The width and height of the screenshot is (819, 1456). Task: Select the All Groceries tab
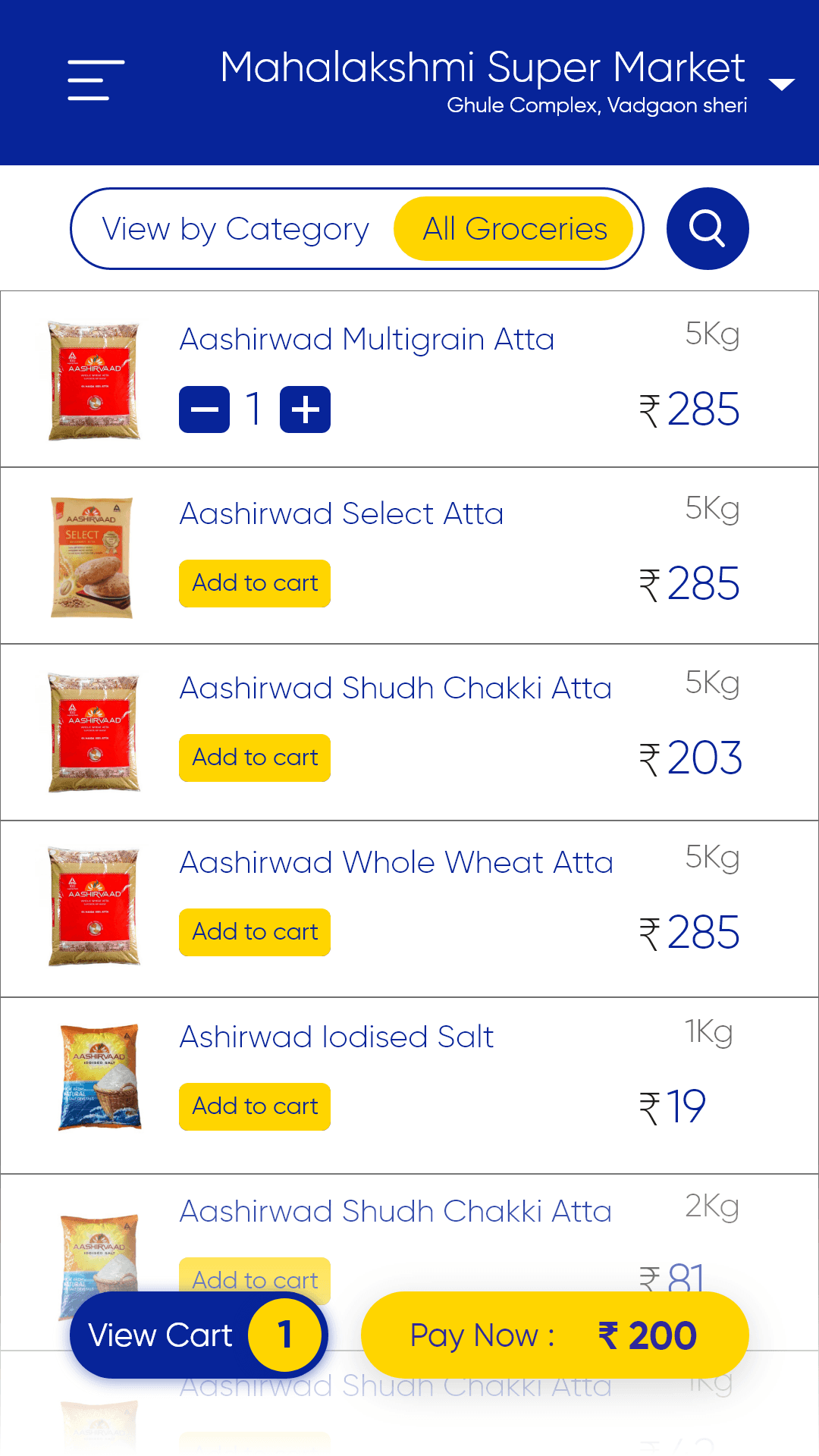tap(514, 228)
